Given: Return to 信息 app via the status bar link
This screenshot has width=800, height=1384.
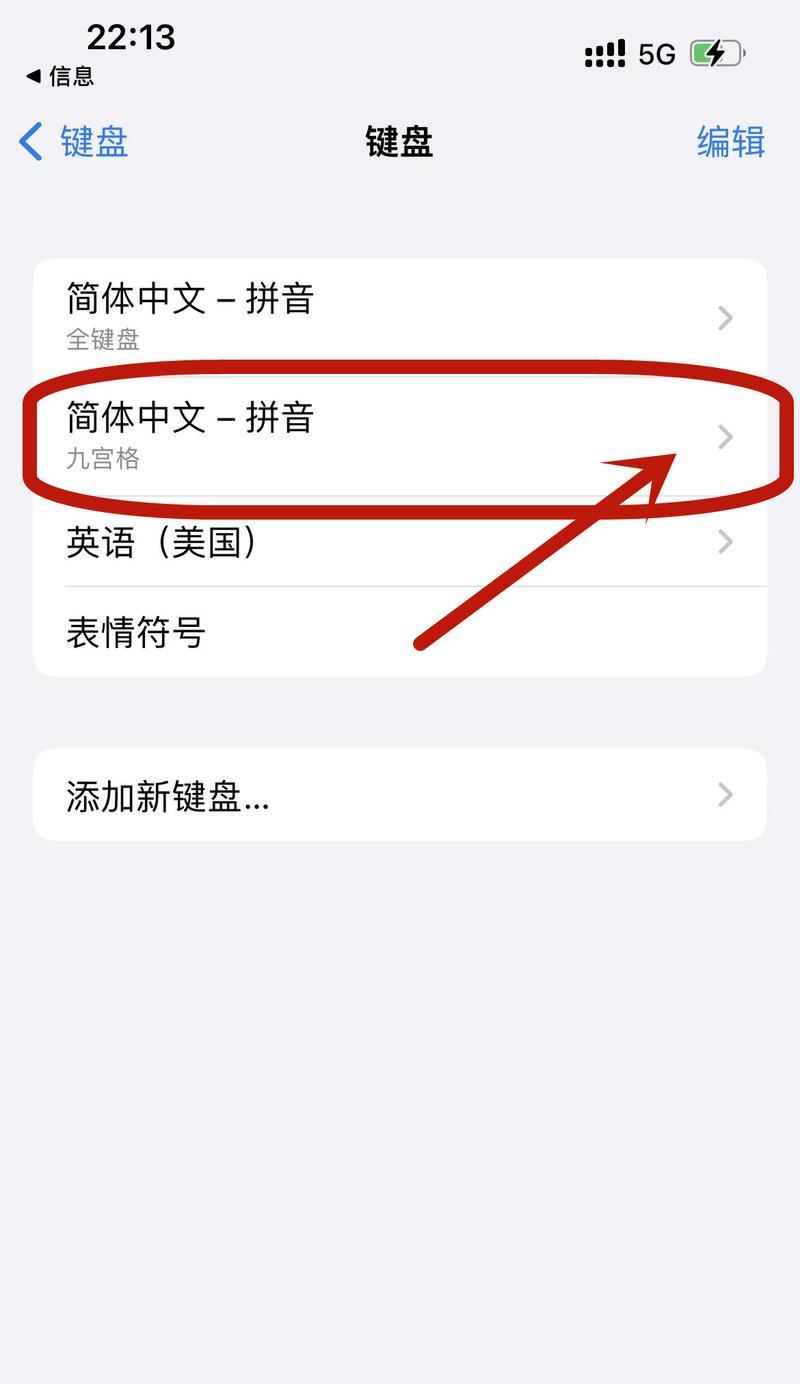Looking at the screenshot, I should [x=59, y=76].
